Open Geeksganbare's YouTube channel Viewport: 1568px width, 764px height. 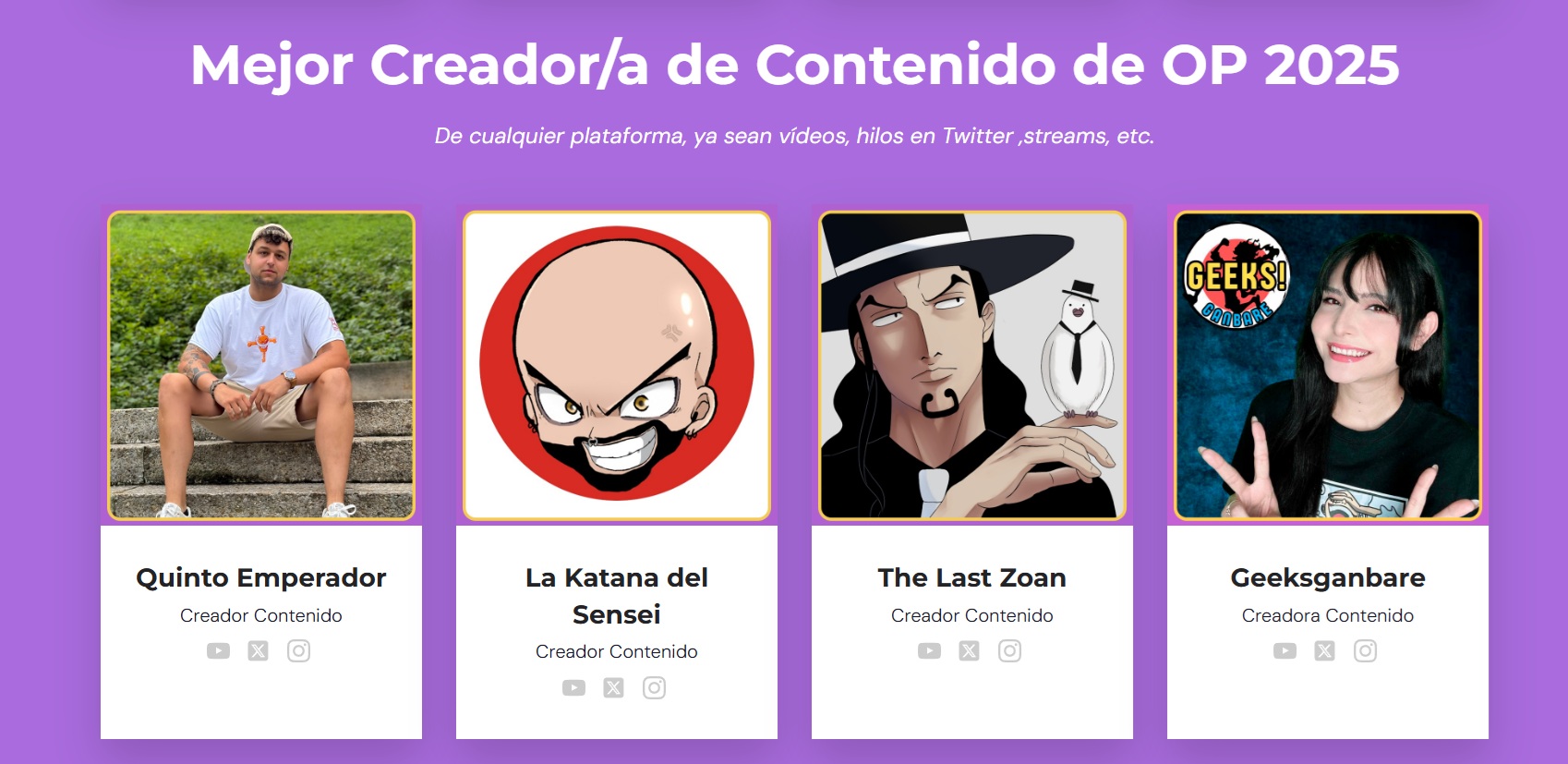[x=1285, y=651]
